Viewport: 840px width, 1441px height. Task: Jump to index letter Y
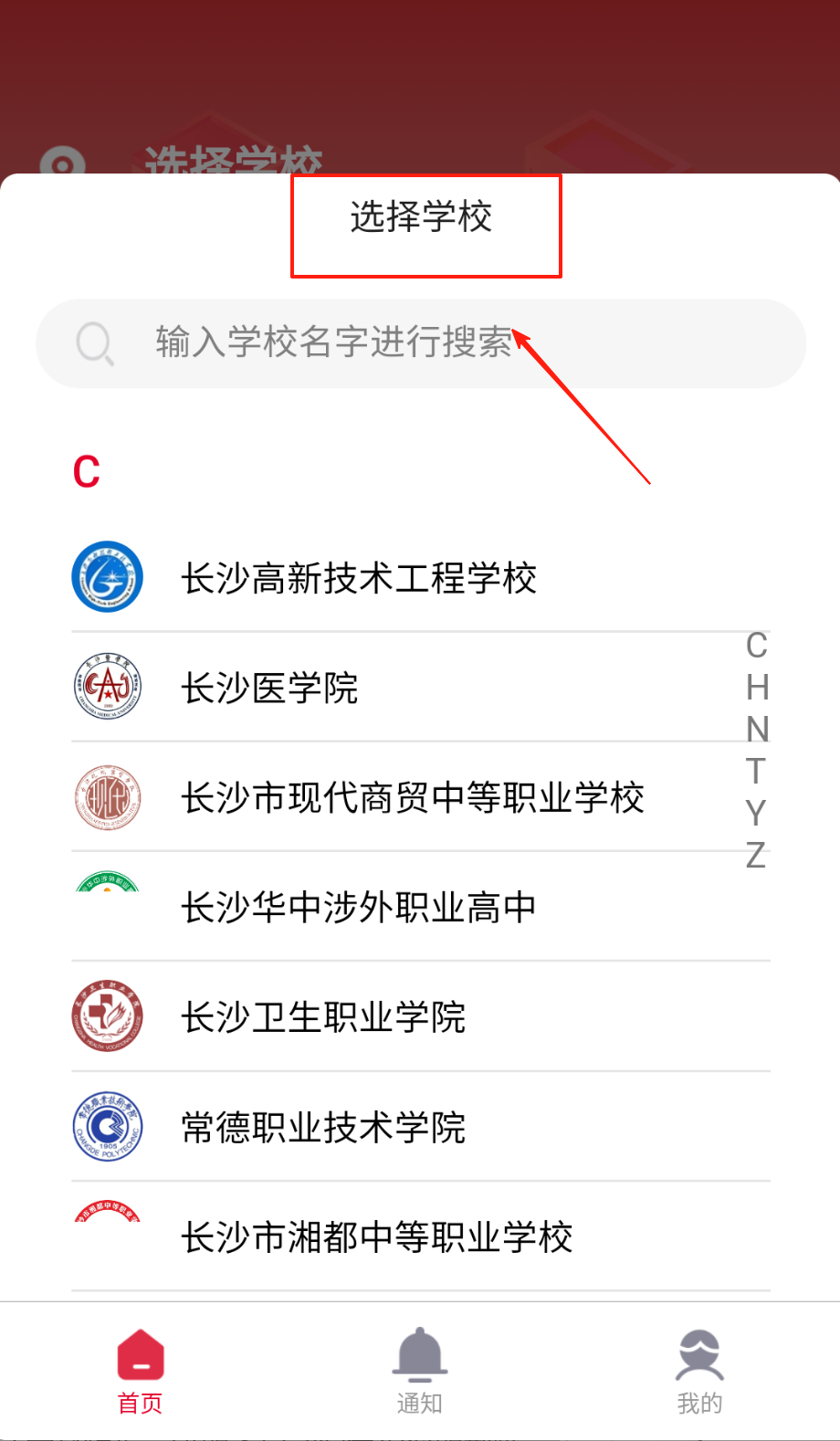click(757, 813)
